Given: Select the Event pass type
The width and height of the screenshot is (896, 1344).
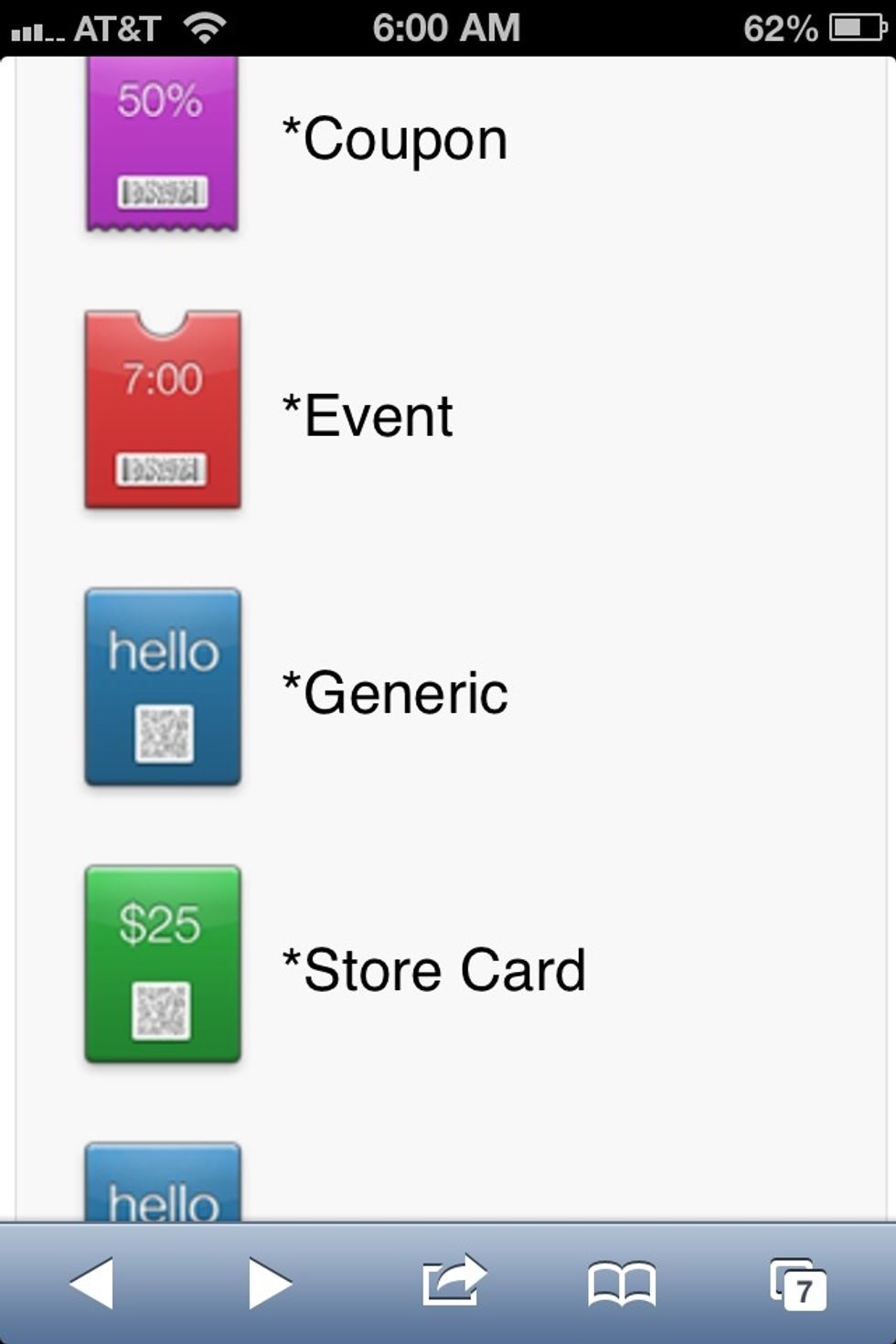Looking at the screenshot, I should 368,416.
